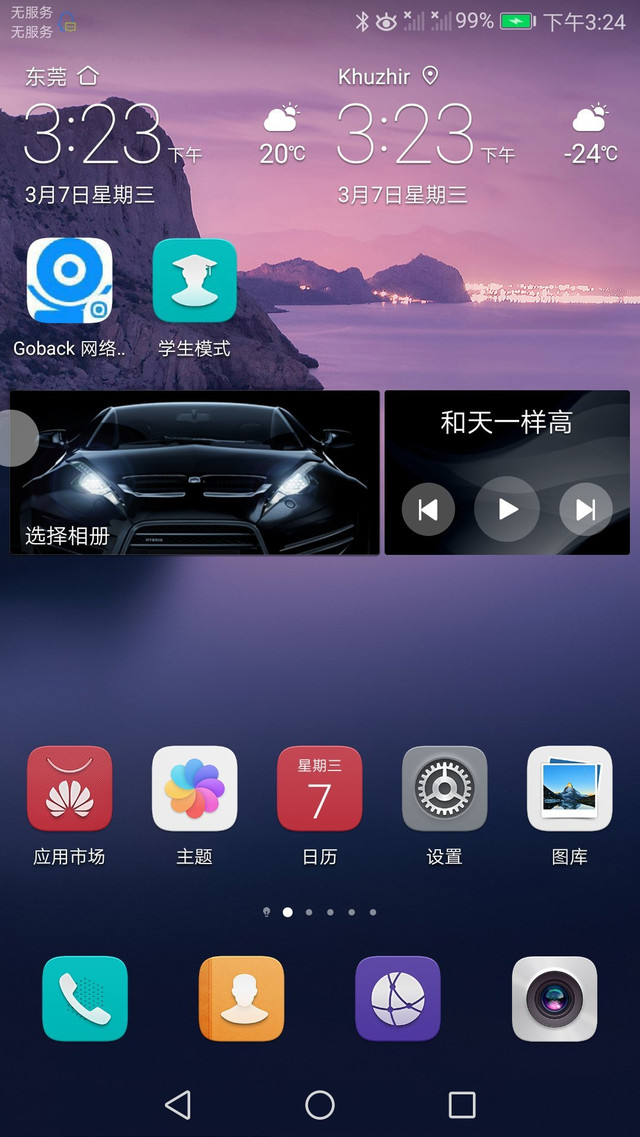640x1137 pixels.
Task: Open the Goback 网络 app
Action: click(69, 281)
